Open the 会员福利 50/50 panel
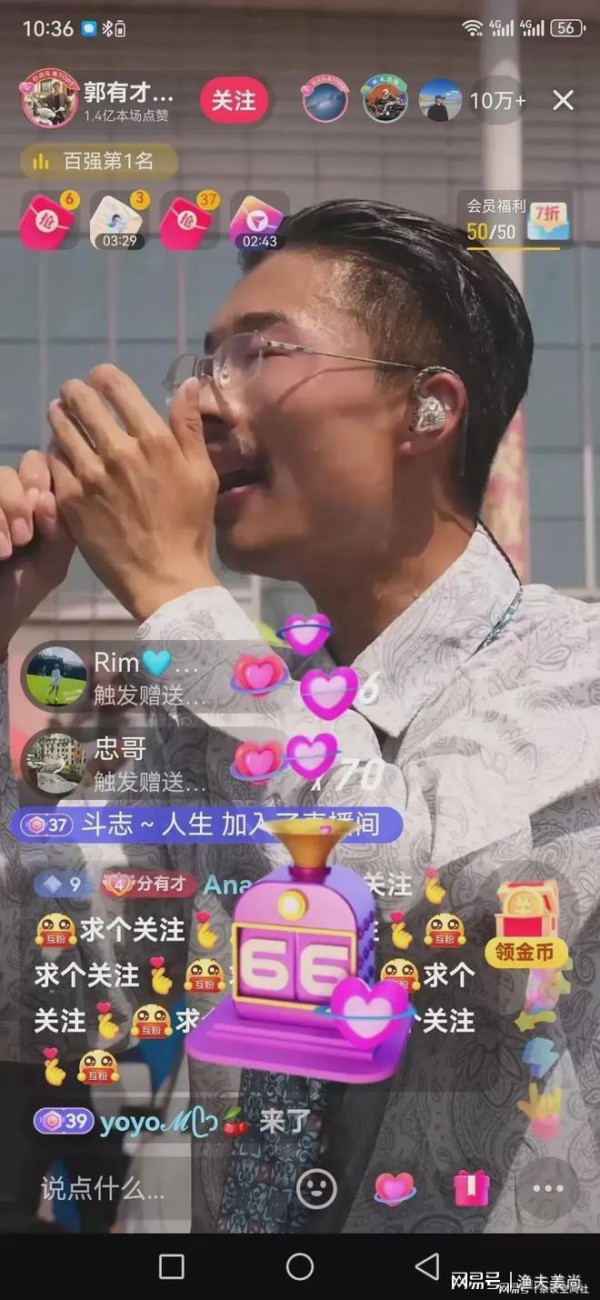 (517, 221)
